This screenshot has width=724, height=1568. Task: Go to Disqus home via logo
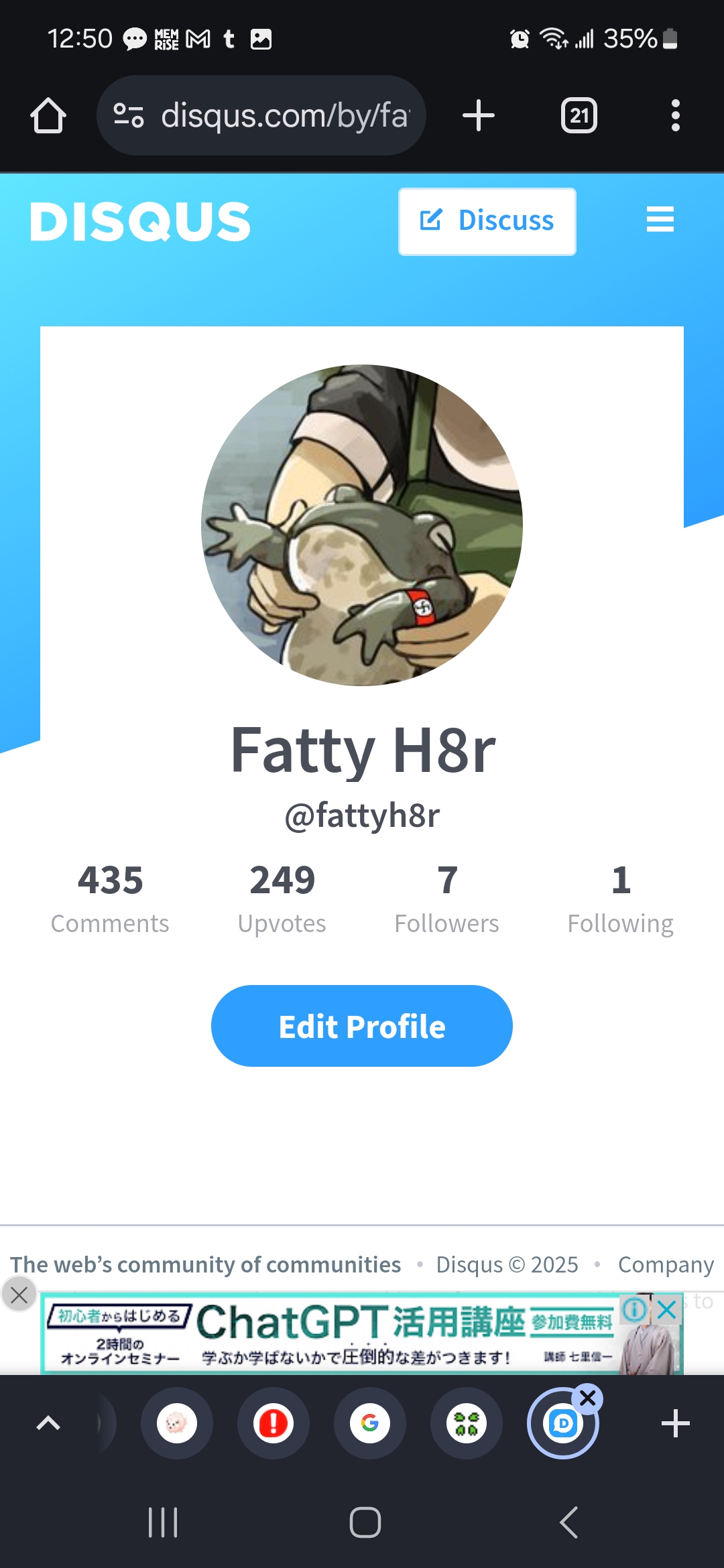click(x=140, y=222)
